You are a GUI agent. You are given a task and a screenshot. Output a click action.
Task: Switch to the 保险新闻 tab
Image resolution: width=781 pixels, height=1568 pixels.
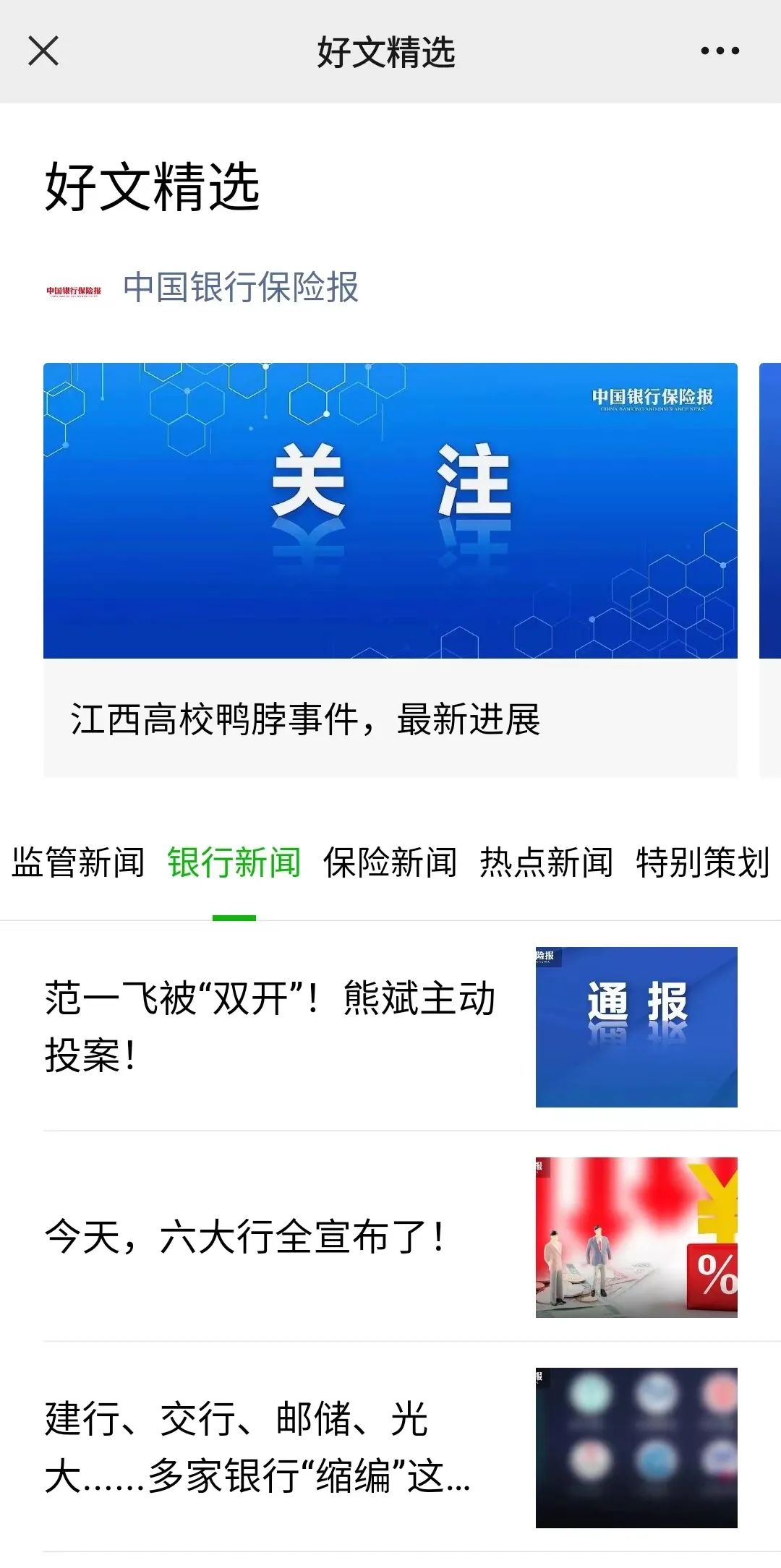pos(390,863)
